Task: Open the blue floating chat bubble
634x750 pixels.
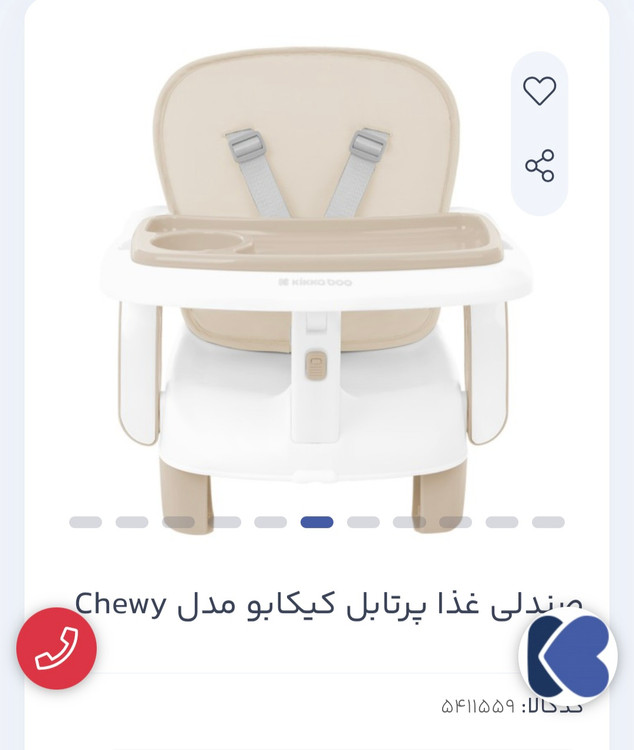Action: tap(568, 656)
